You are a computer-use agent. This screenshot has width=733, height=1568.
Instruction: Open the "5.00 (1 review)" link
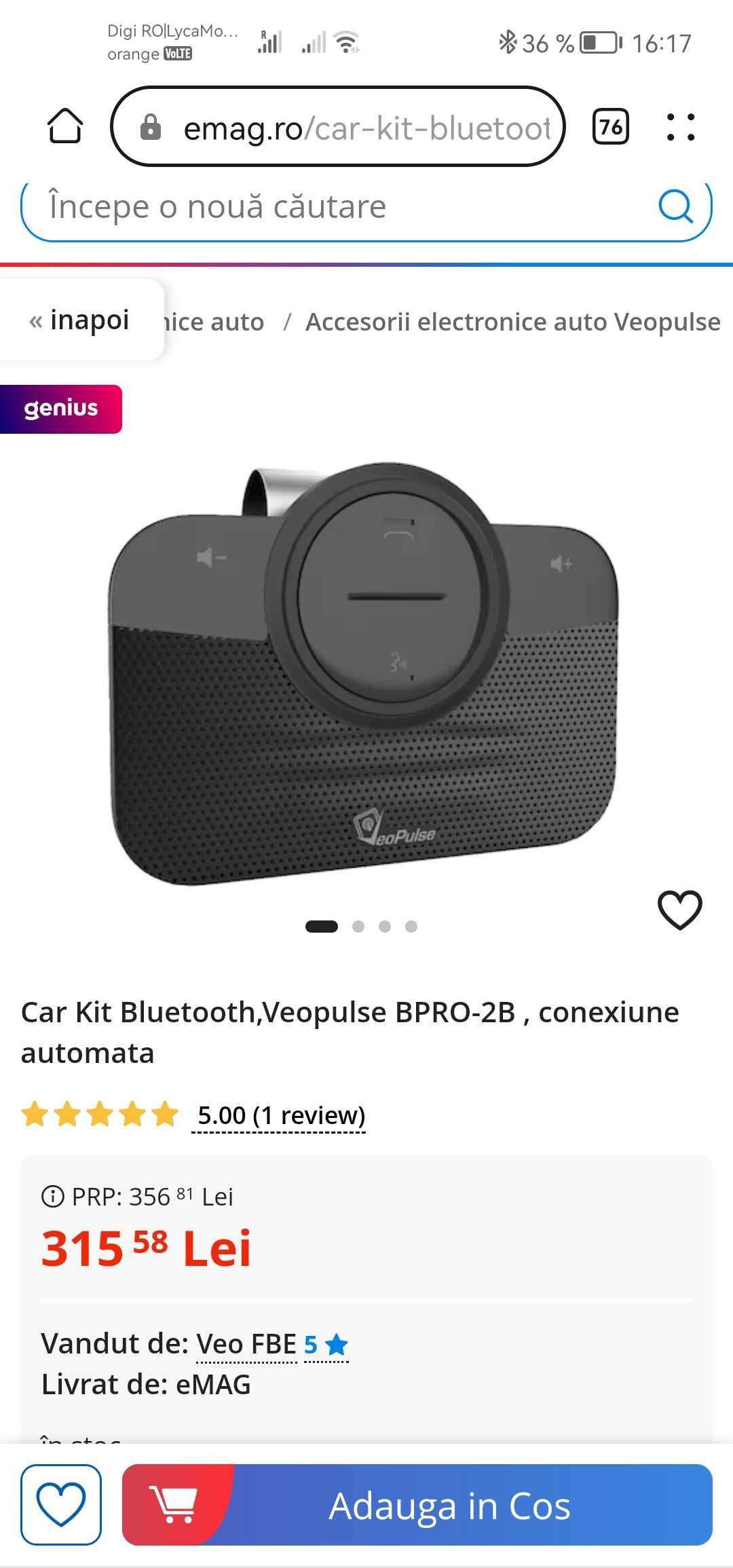(280, 1115)
